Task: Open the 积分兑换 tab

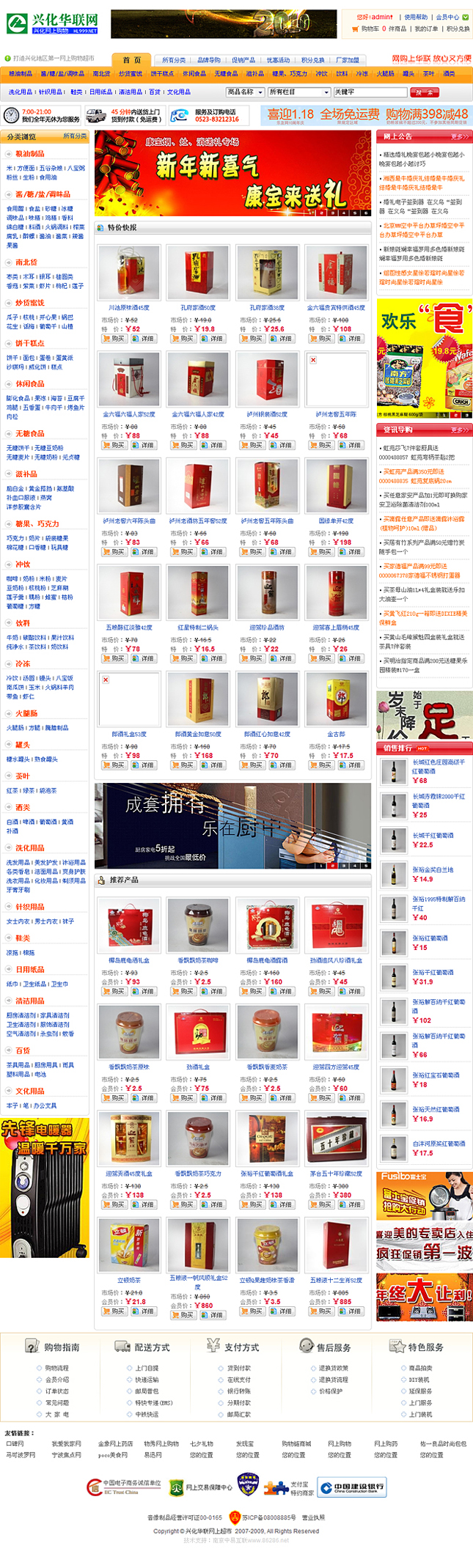Action: (312, 61)
